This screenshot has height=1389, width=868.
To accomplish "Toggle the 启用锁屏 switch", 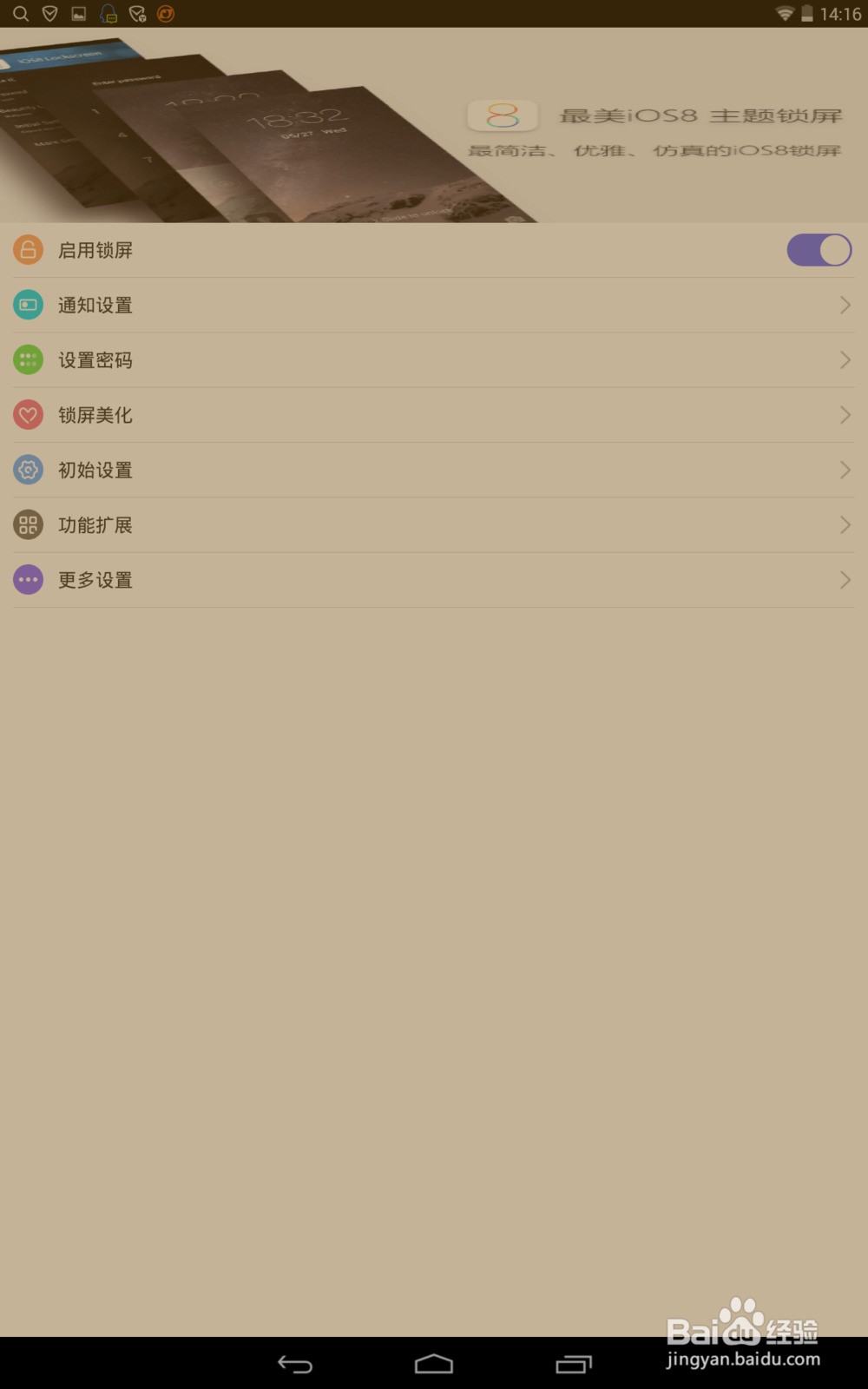I will [819, 250].
